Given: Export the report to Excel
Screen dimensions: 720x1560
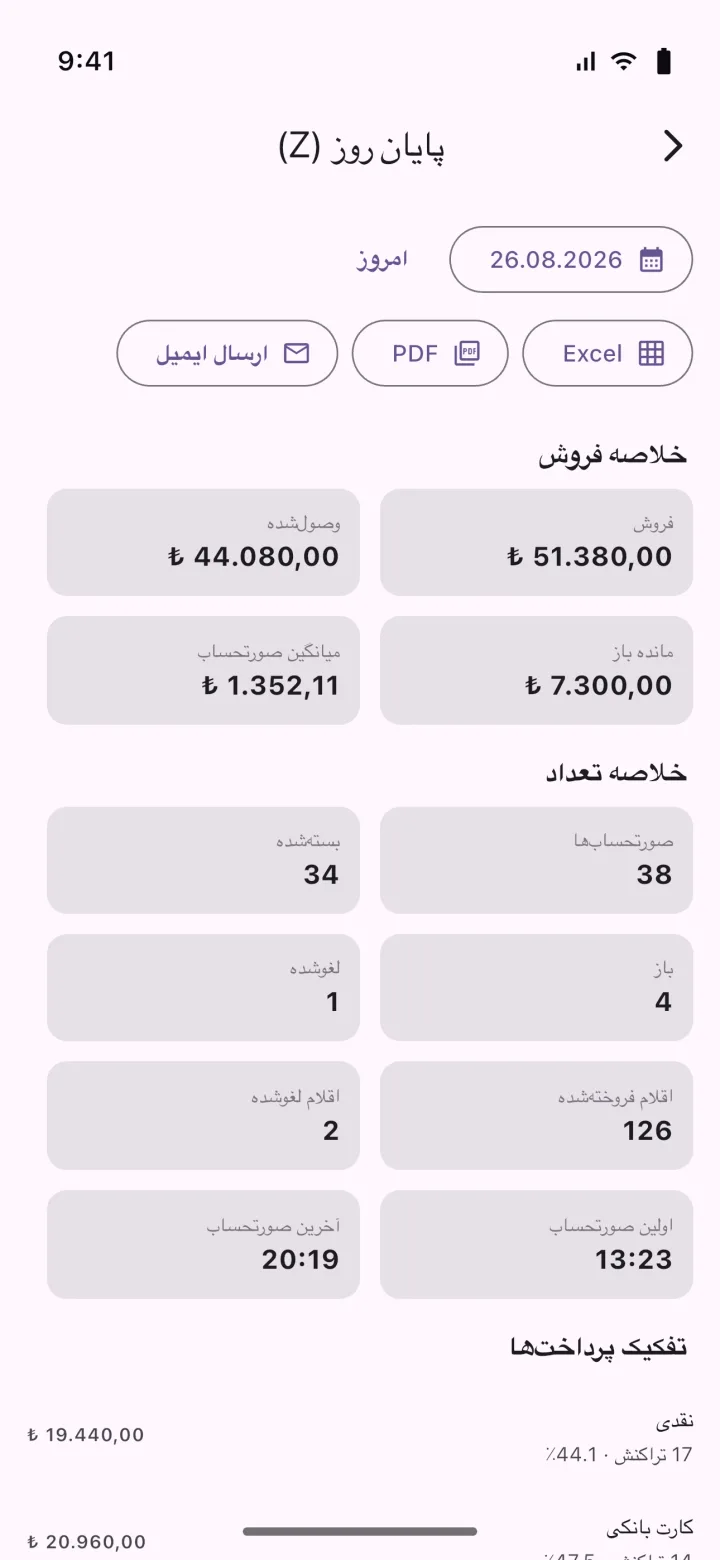Looking at the screenshot, I should (608, 353).
